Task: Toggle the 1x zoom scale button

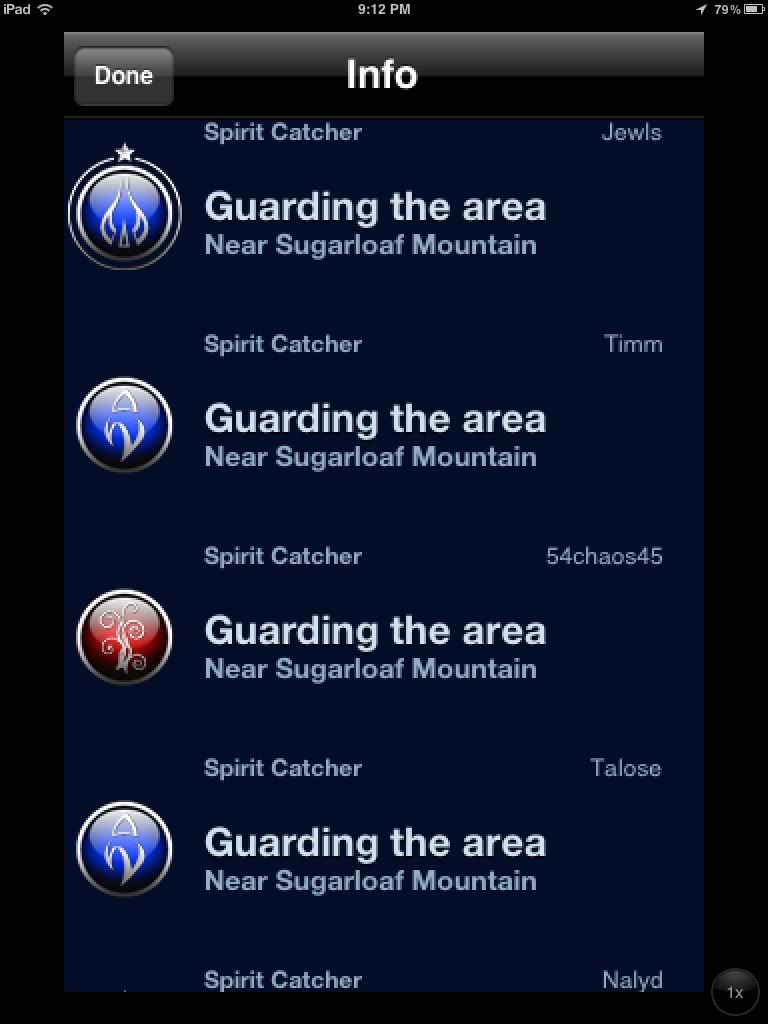Action: pos(735,993)
